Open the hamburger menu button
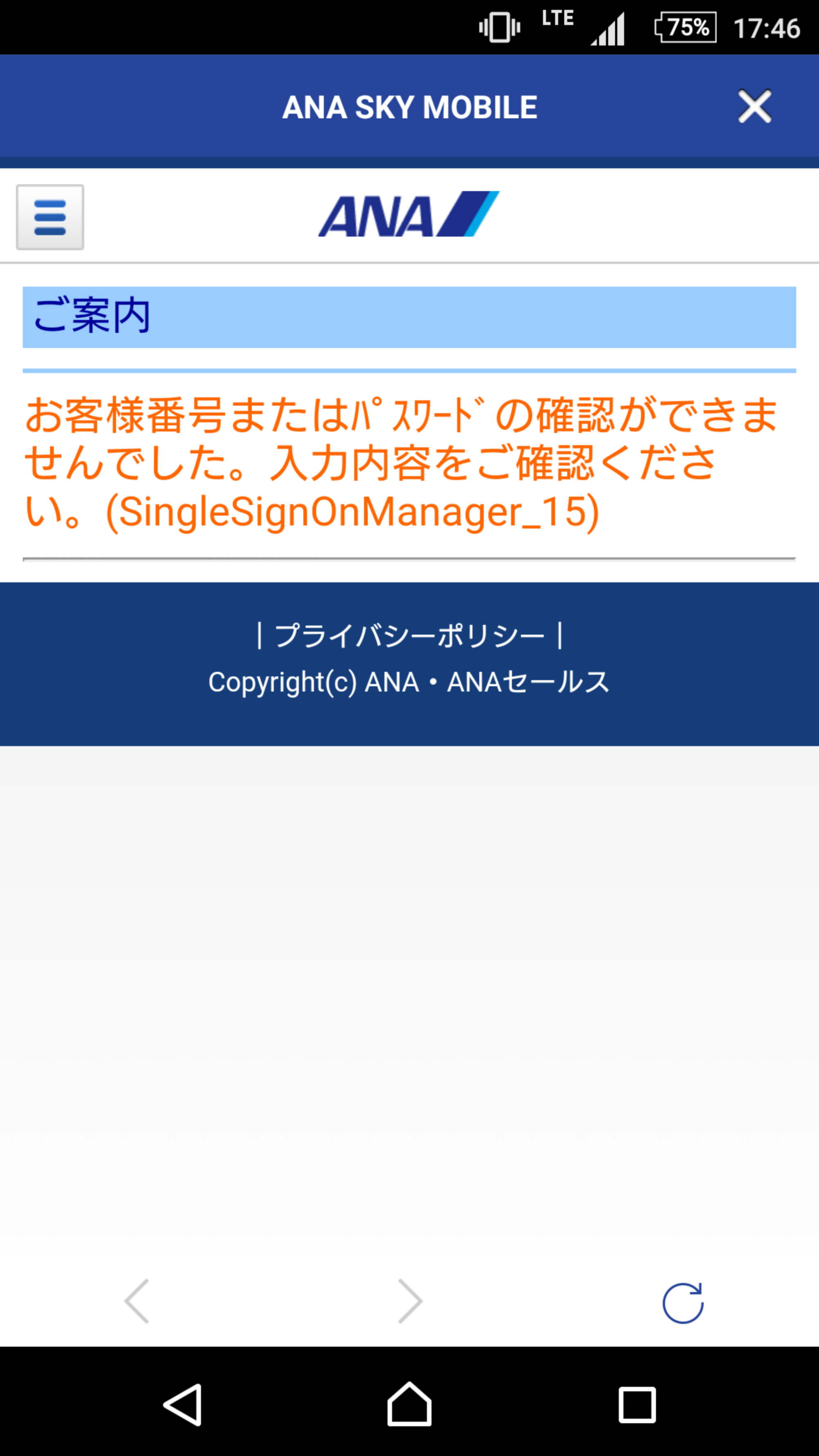The image size is (819, 1456). tap(50, 217)
